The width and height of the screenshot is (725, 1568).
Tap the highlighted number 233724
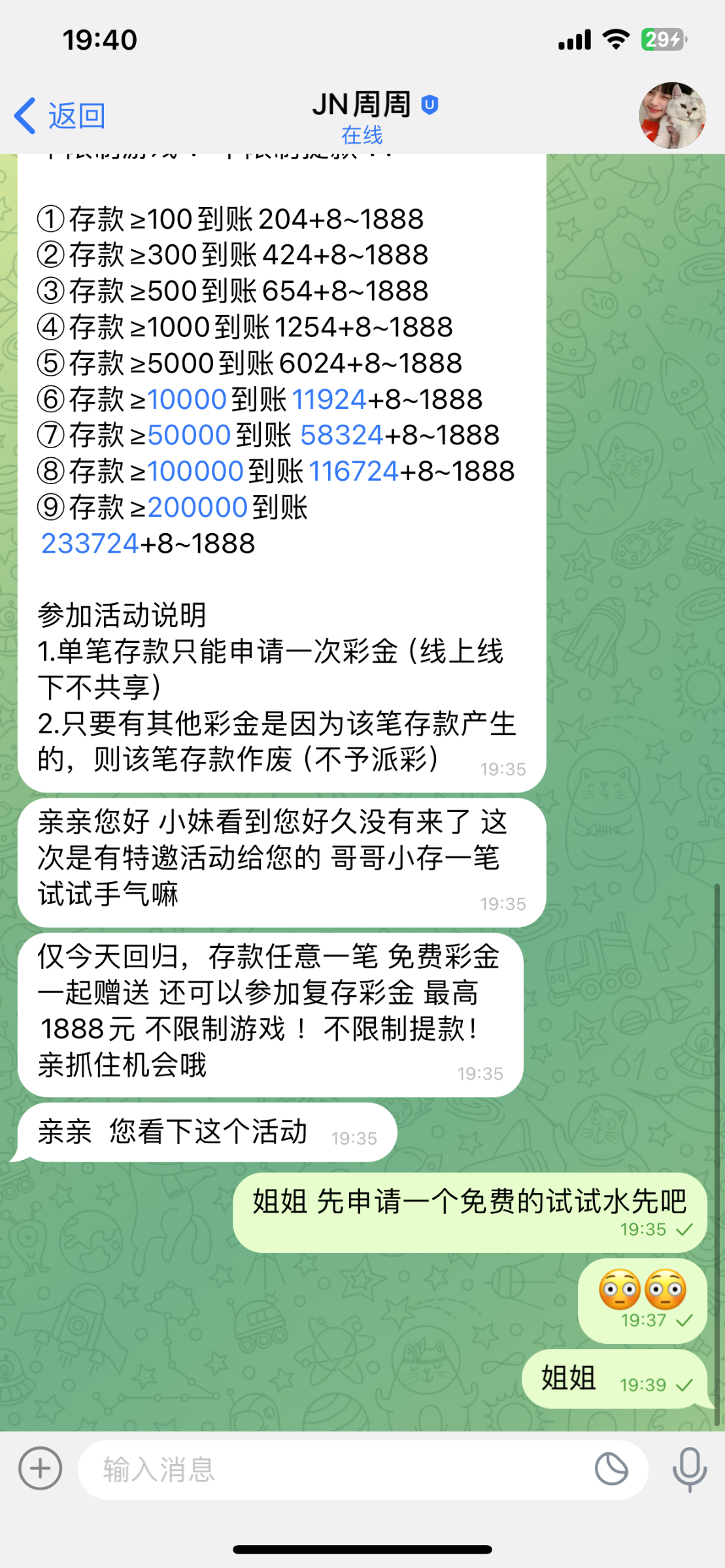90,544
